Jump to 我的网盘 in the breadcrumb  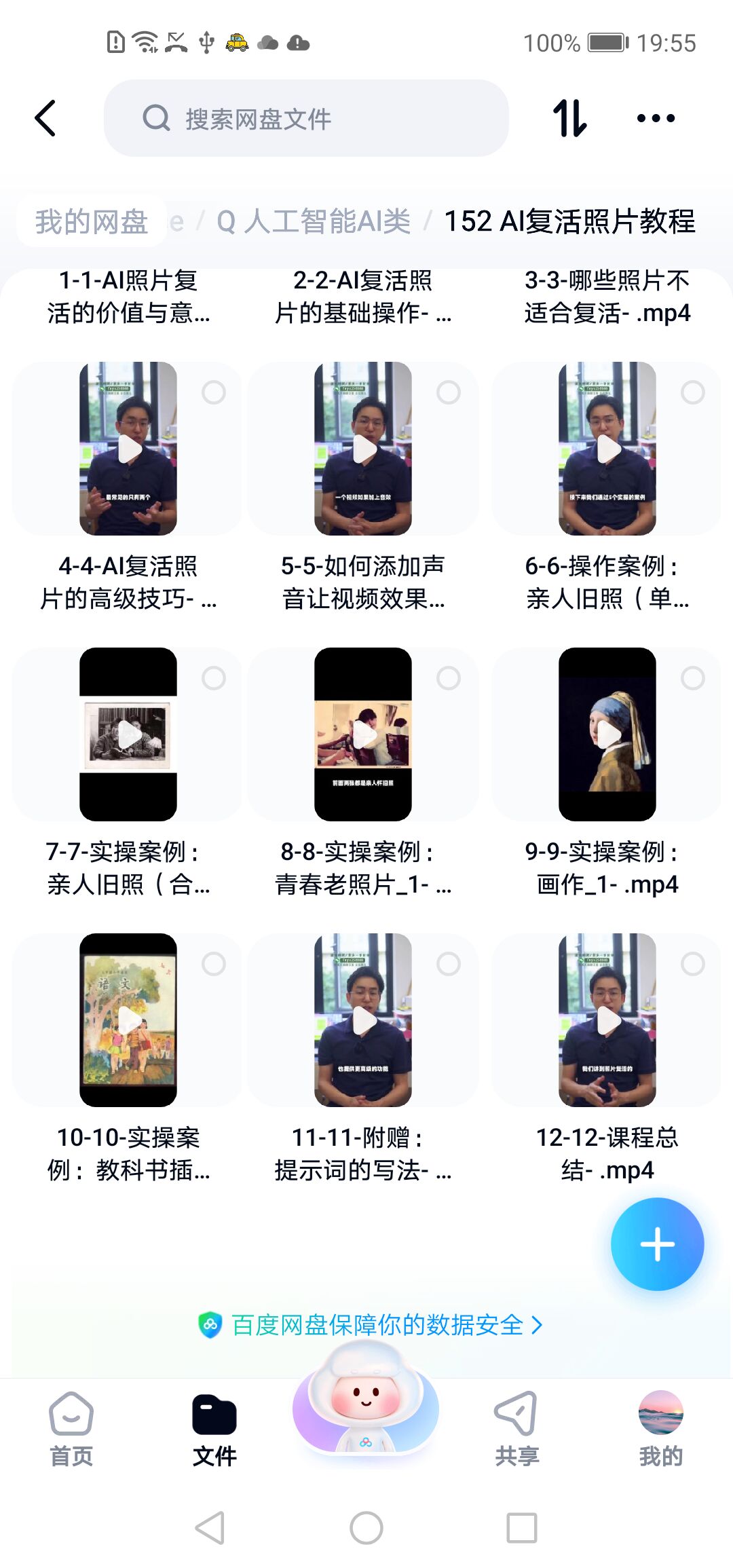pos(92,221)
